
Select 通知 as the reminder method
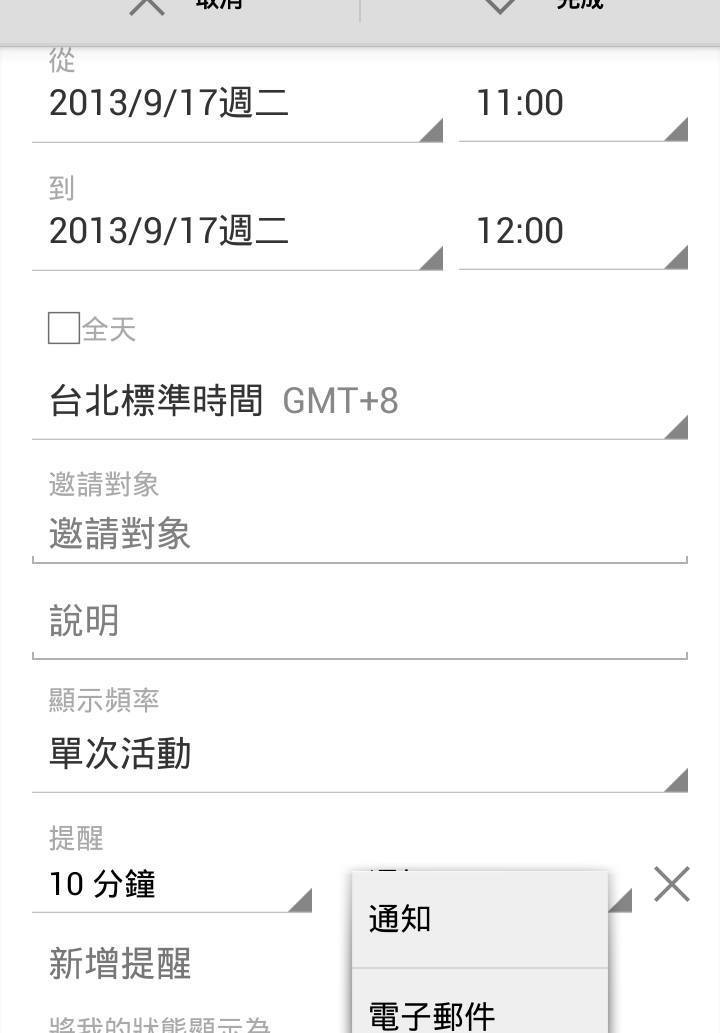point(479,919)
